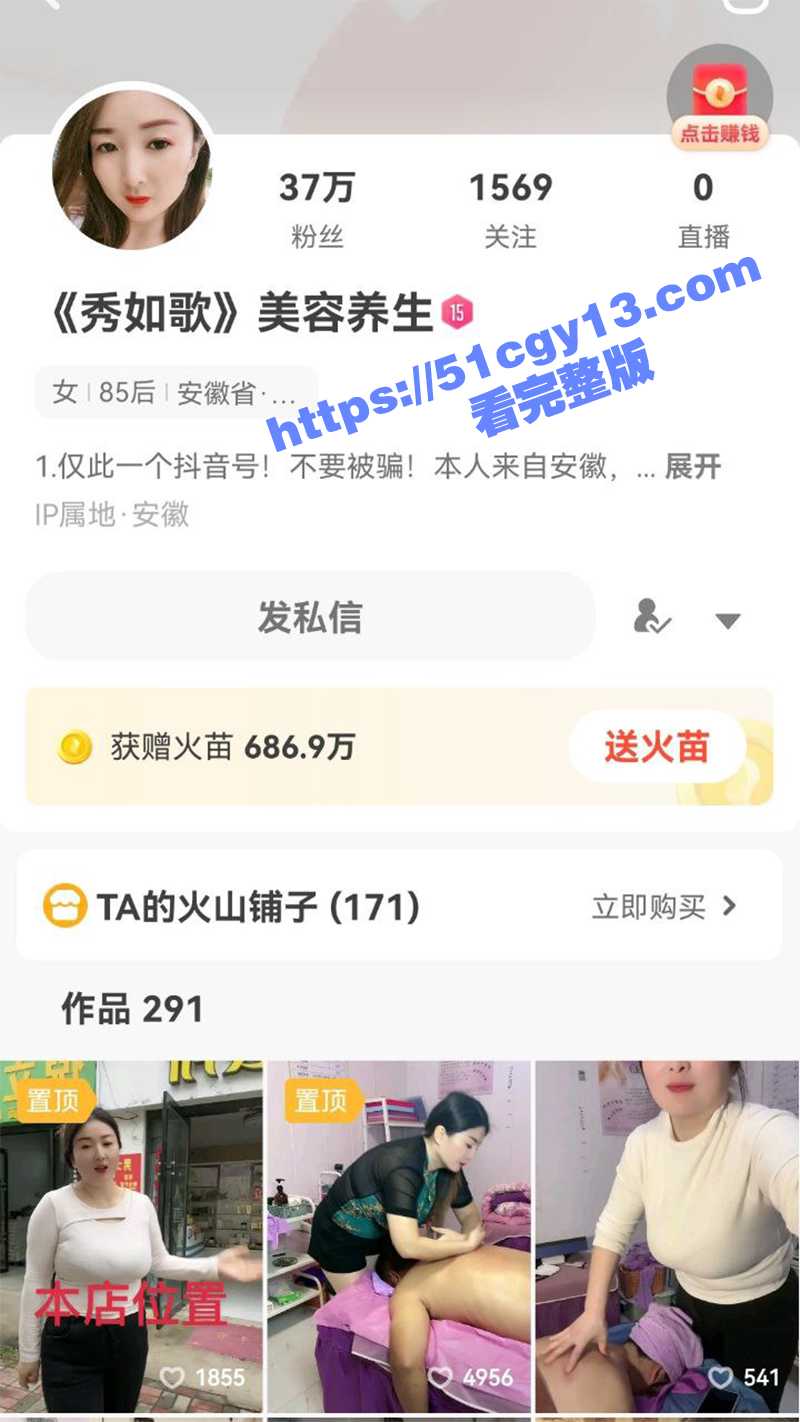View the 37万 粉丝 followers list

316,208
